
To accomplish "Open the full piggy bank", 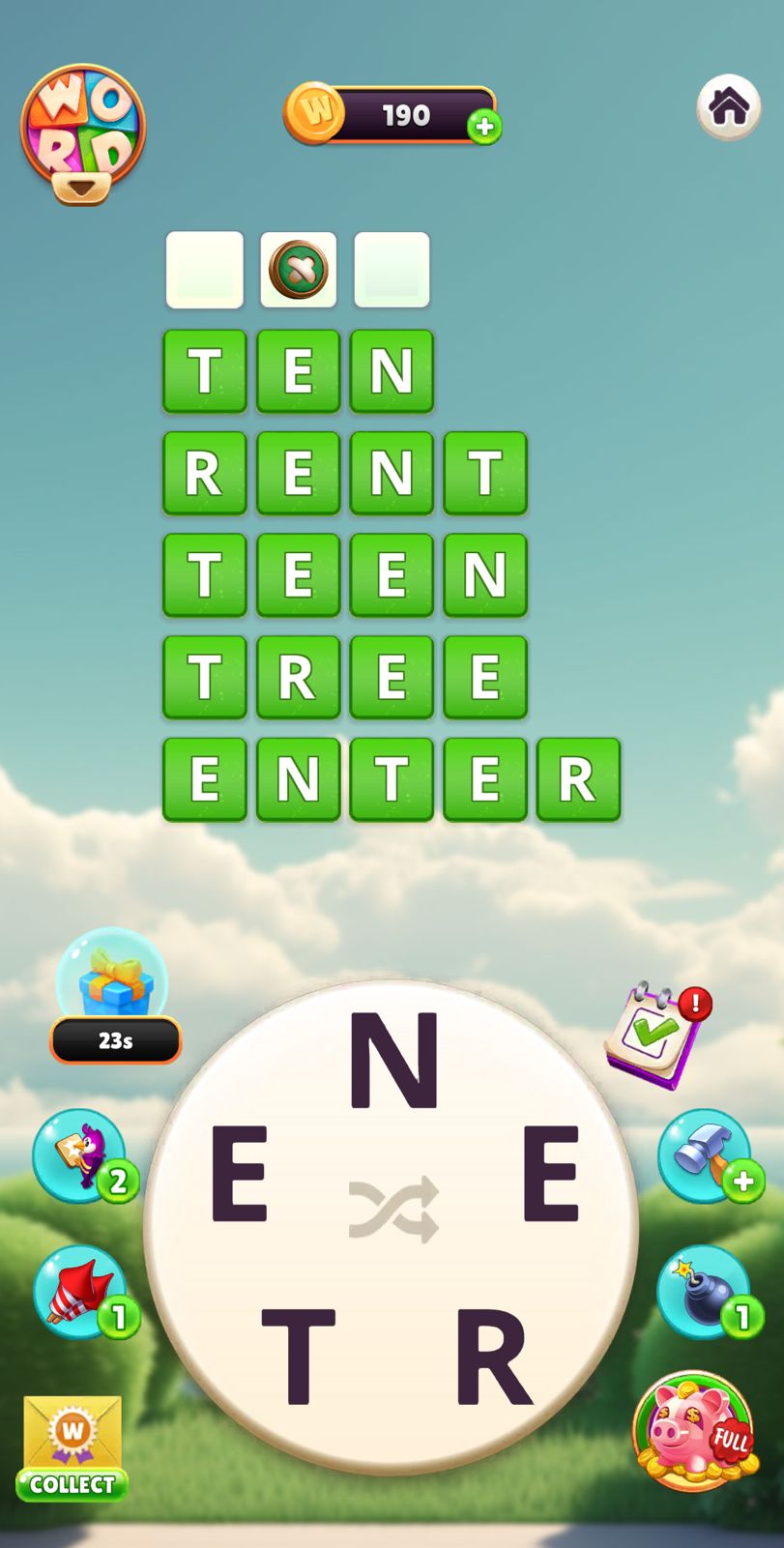I will pos(695,1431).
